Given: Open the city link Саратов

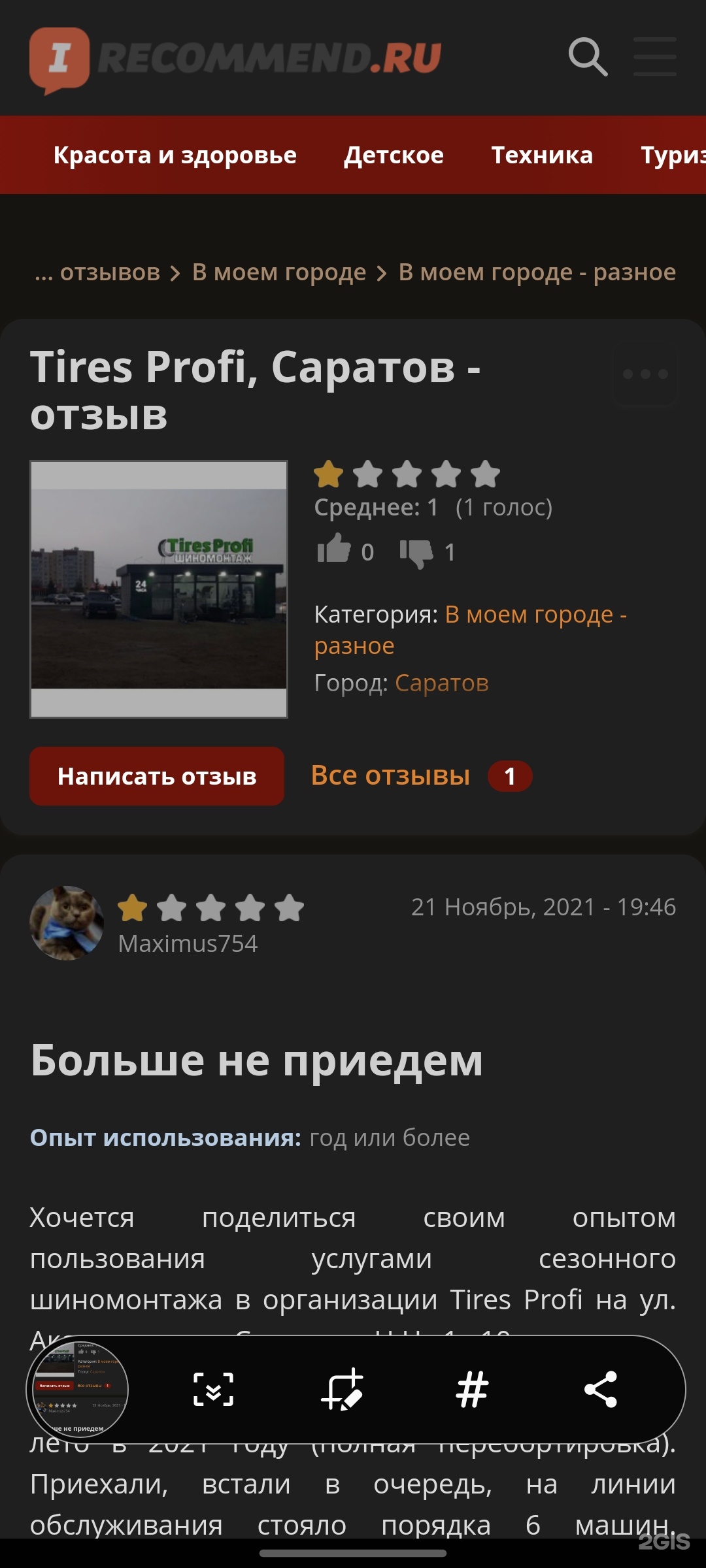Looking at the screenshot, I should click(441, 683).
